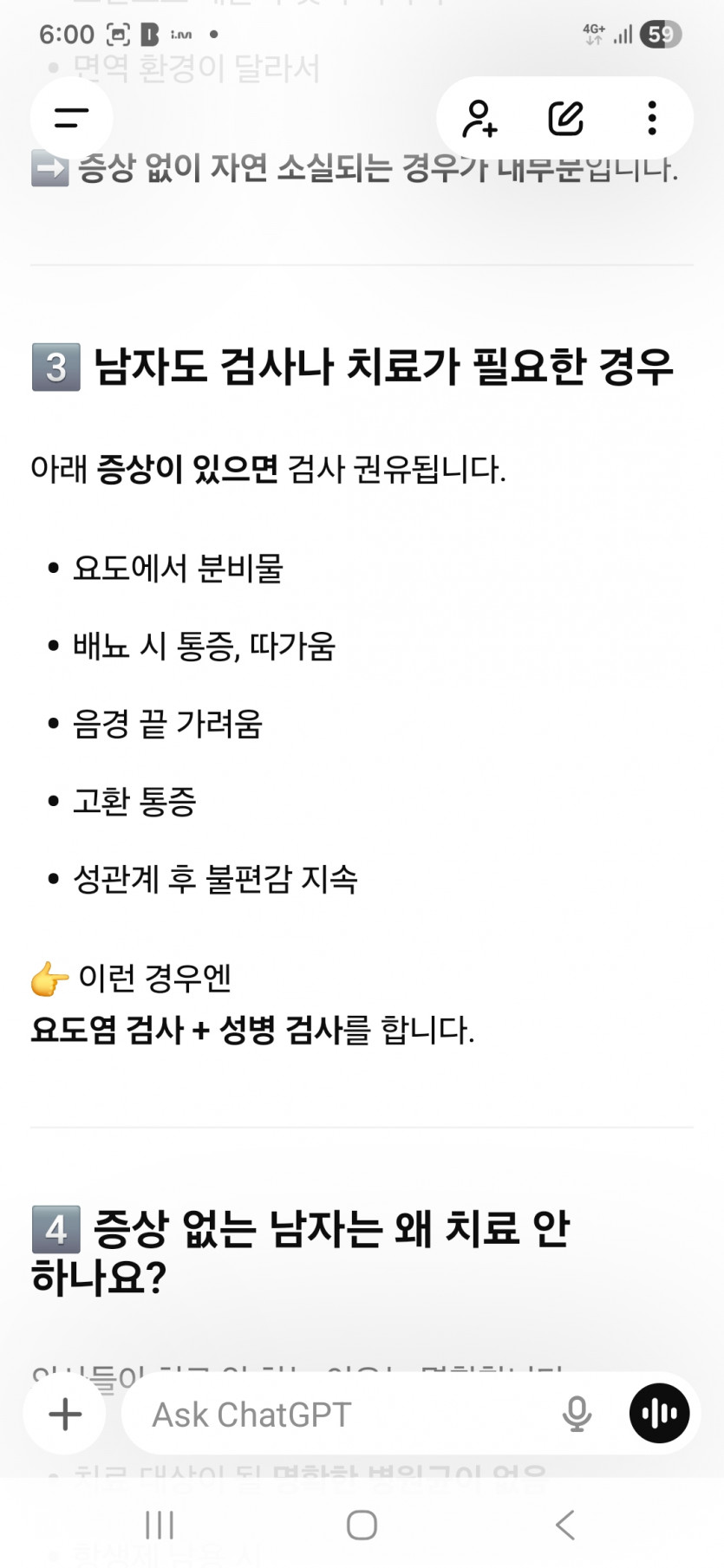
Task: Launch voice mode
Action: click(x=659, y=1414)
